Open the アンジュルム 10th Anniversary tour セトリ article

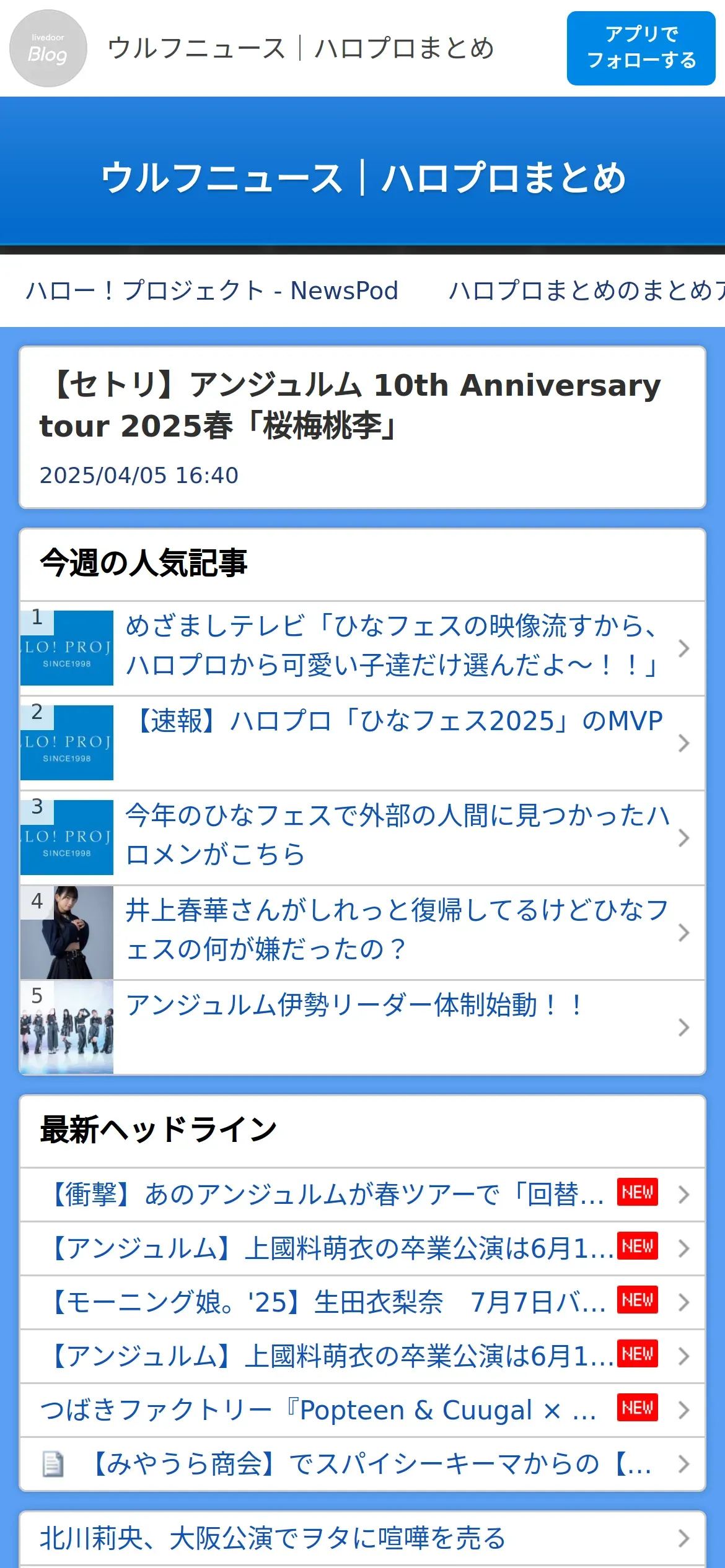tap(362, 427)
